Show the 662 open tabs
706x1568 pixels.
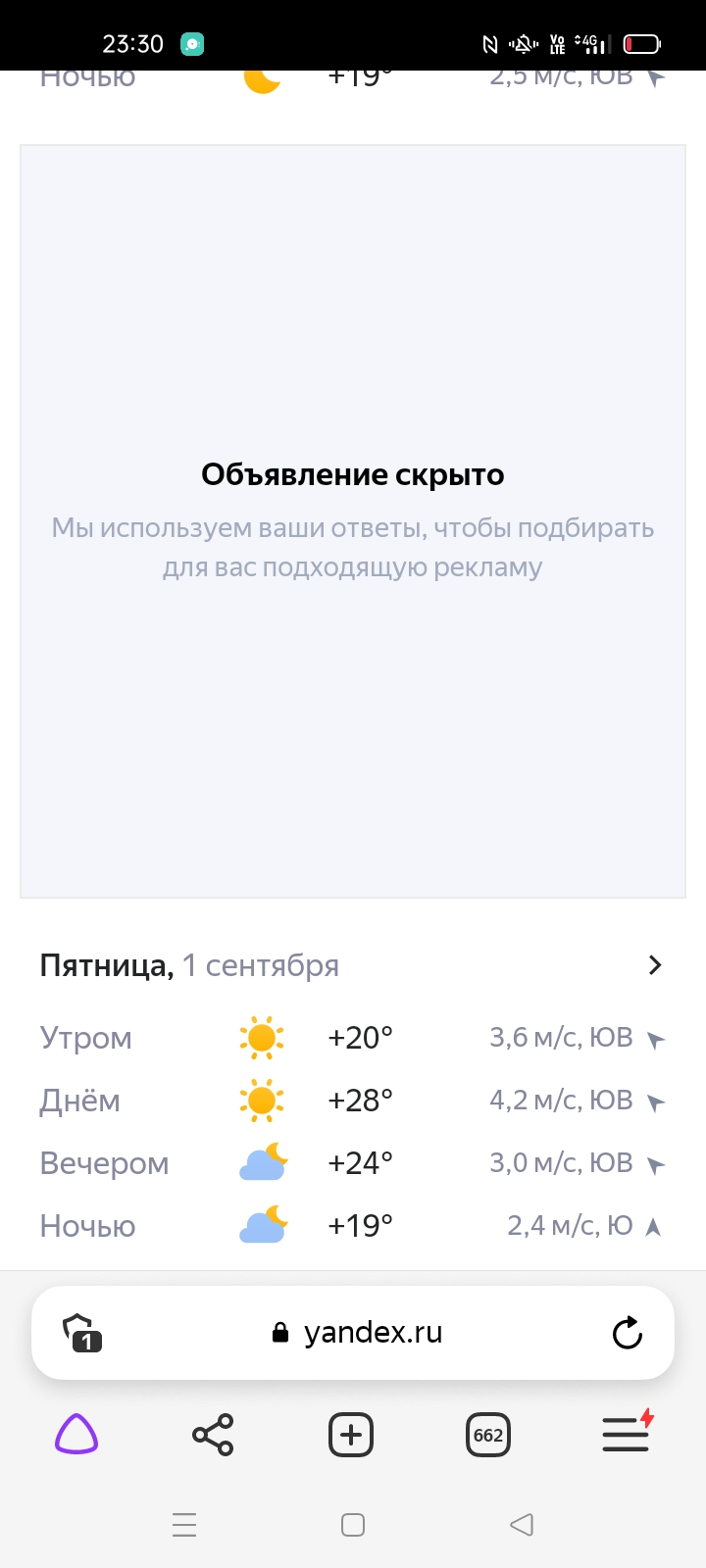pyautogui.click(x=488, y=1435)
